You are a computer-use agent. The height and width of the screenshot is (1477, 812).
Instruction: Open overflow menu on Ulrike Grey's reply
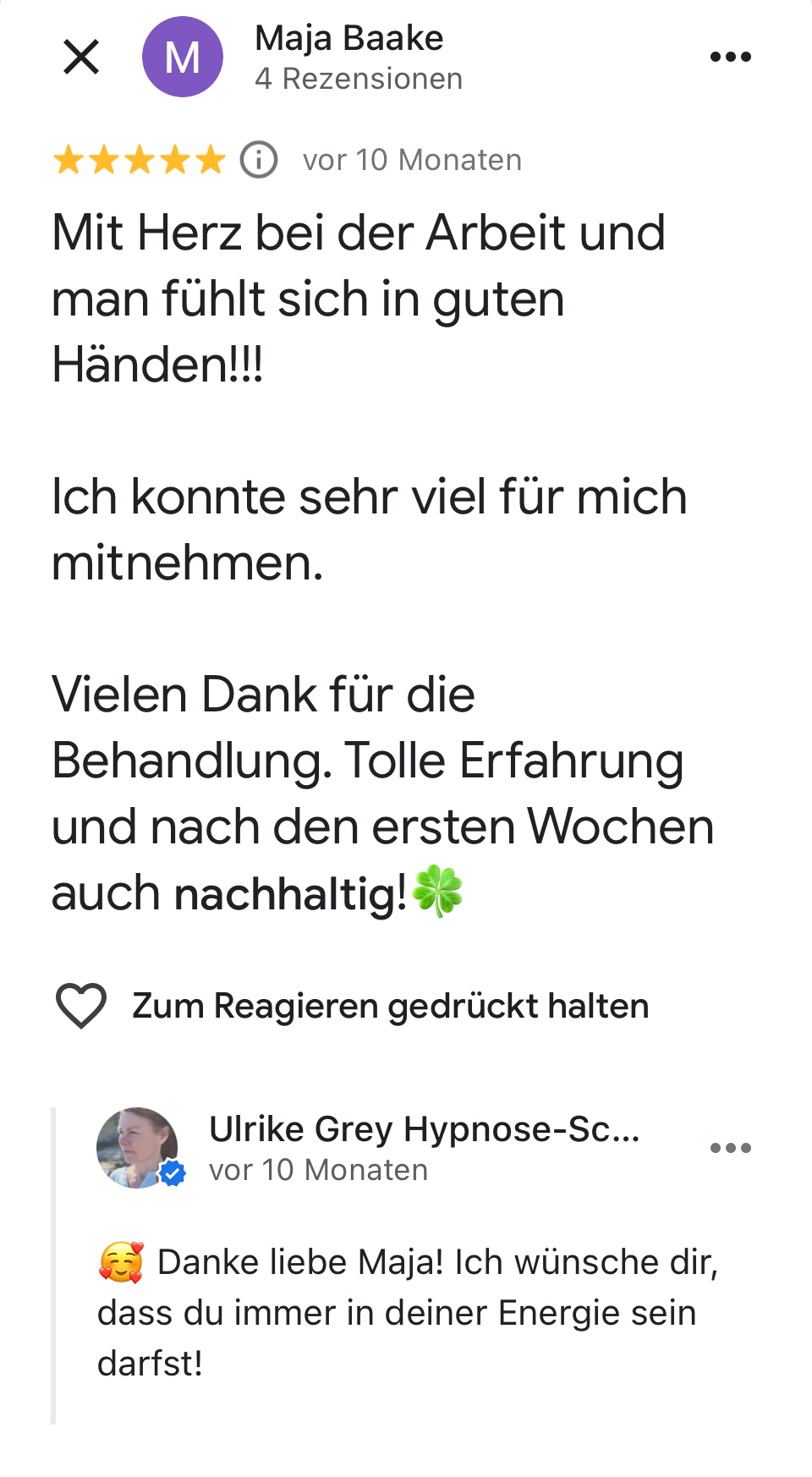pyautogui.click(x=730, y=1148)
